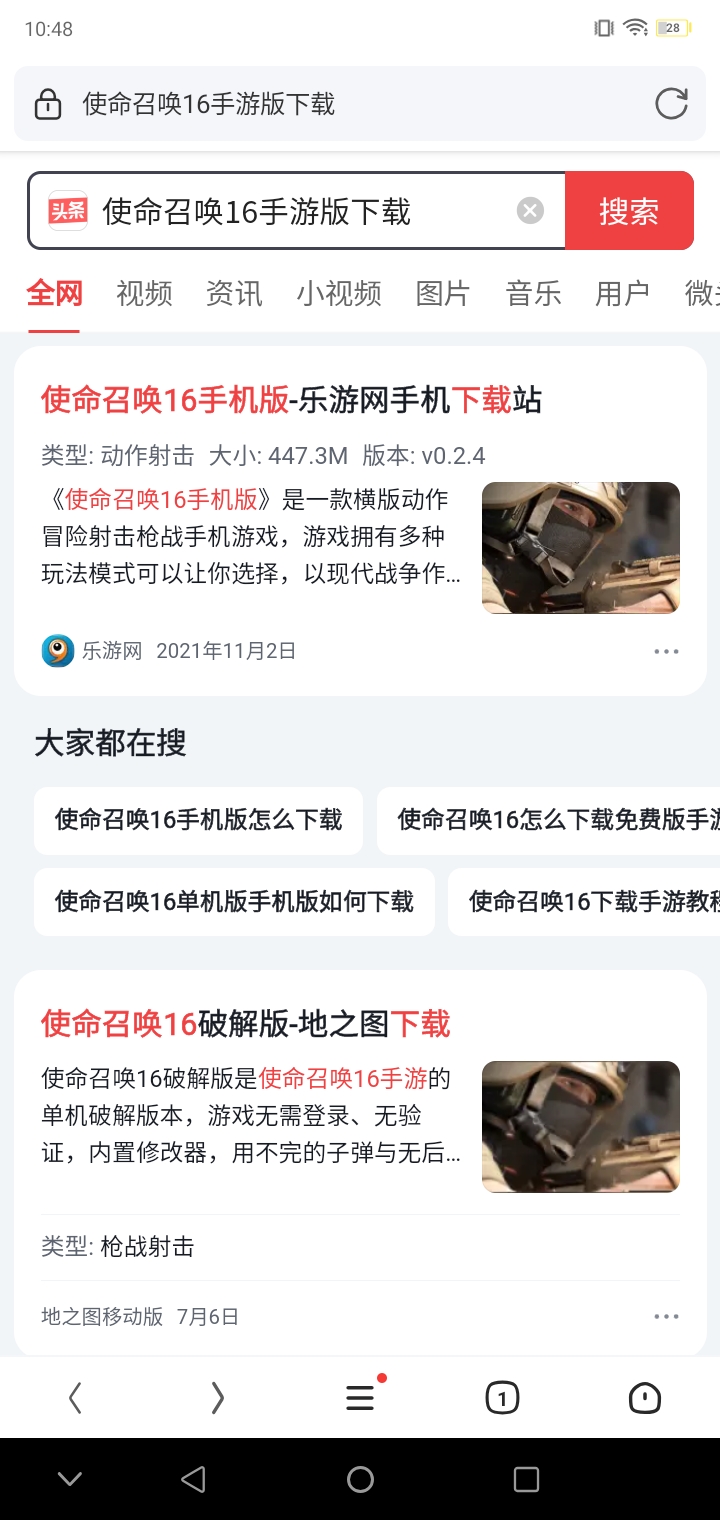Search 使命召唤16手机版怎么下载 suggestion

pyautogui.click(x=198, y=820)
